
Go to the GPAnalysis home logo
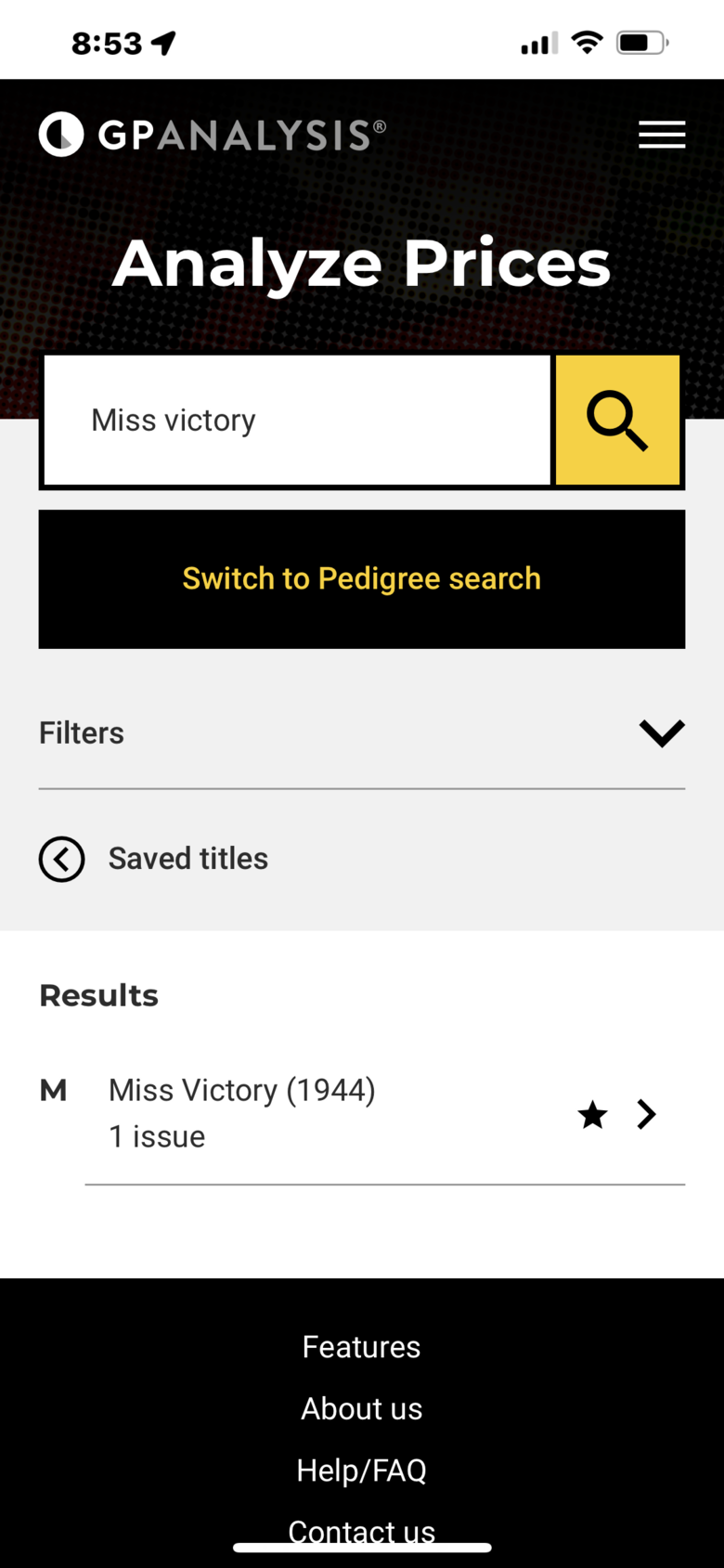[x=213, y=135]
